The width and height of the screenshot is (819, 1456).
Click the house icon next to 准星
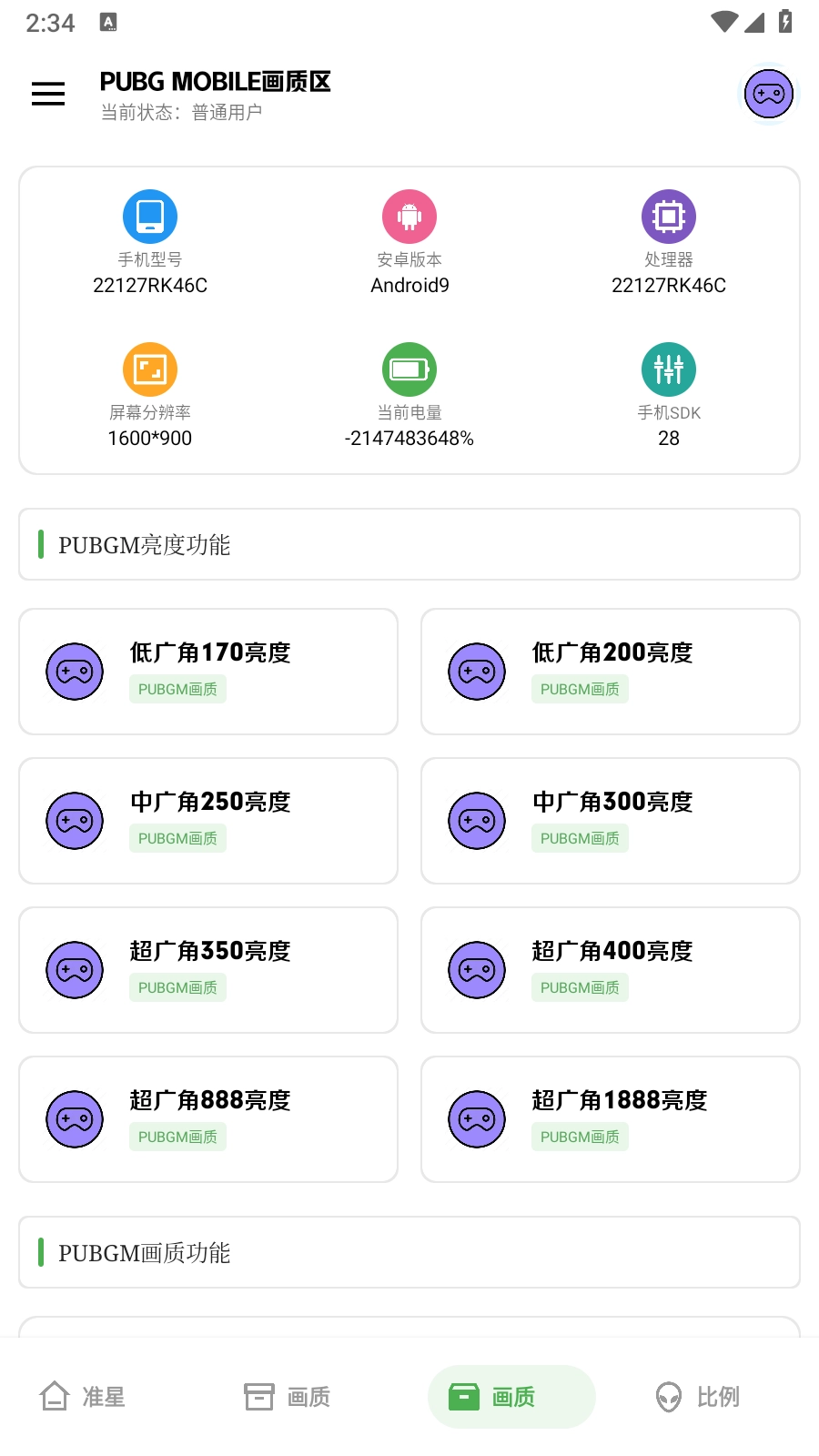point(55,1396)
